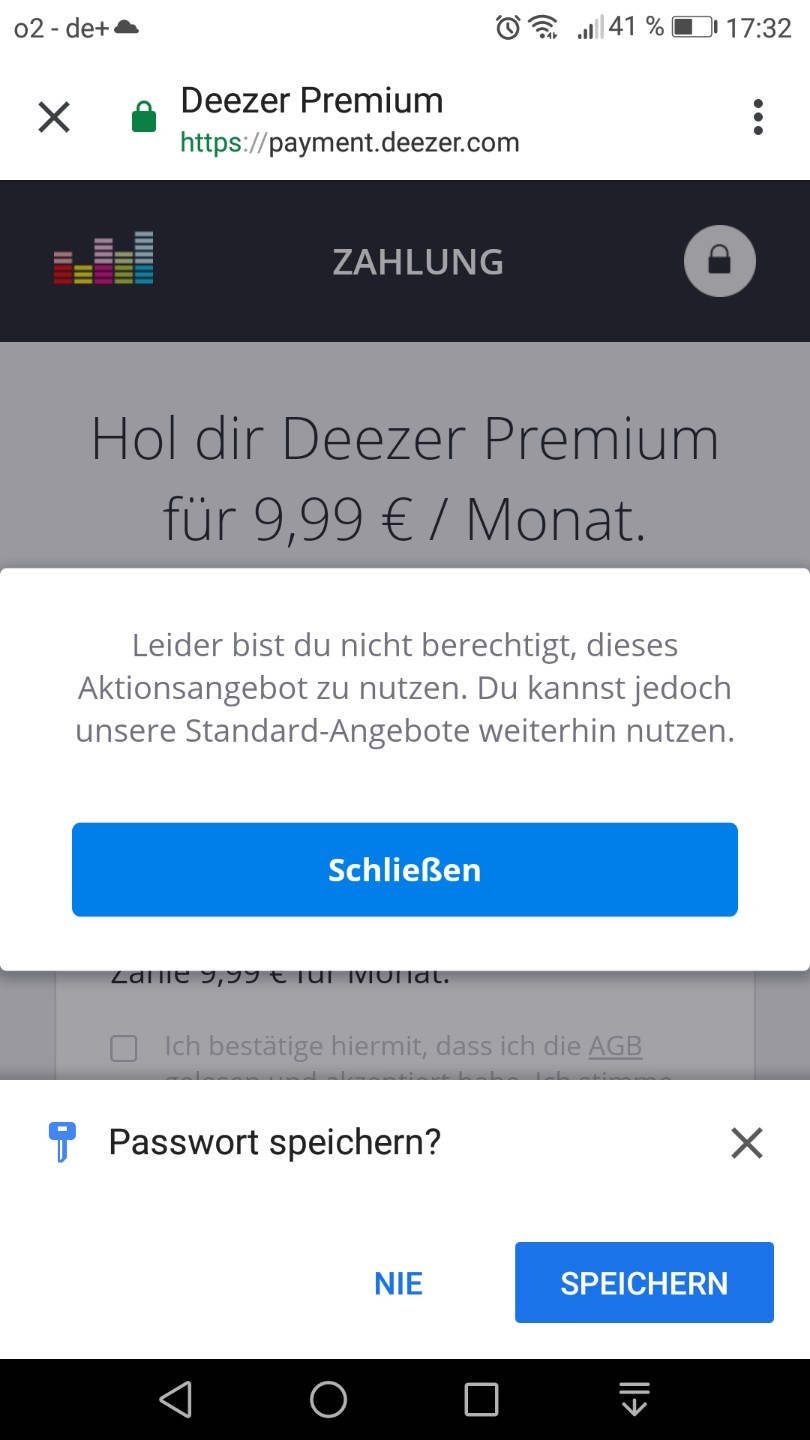Viewport: 810px width, 1440px height.
Task: Tap the Schließen button in the dialog
Action: pyautogui.click(x=405, y=869)
